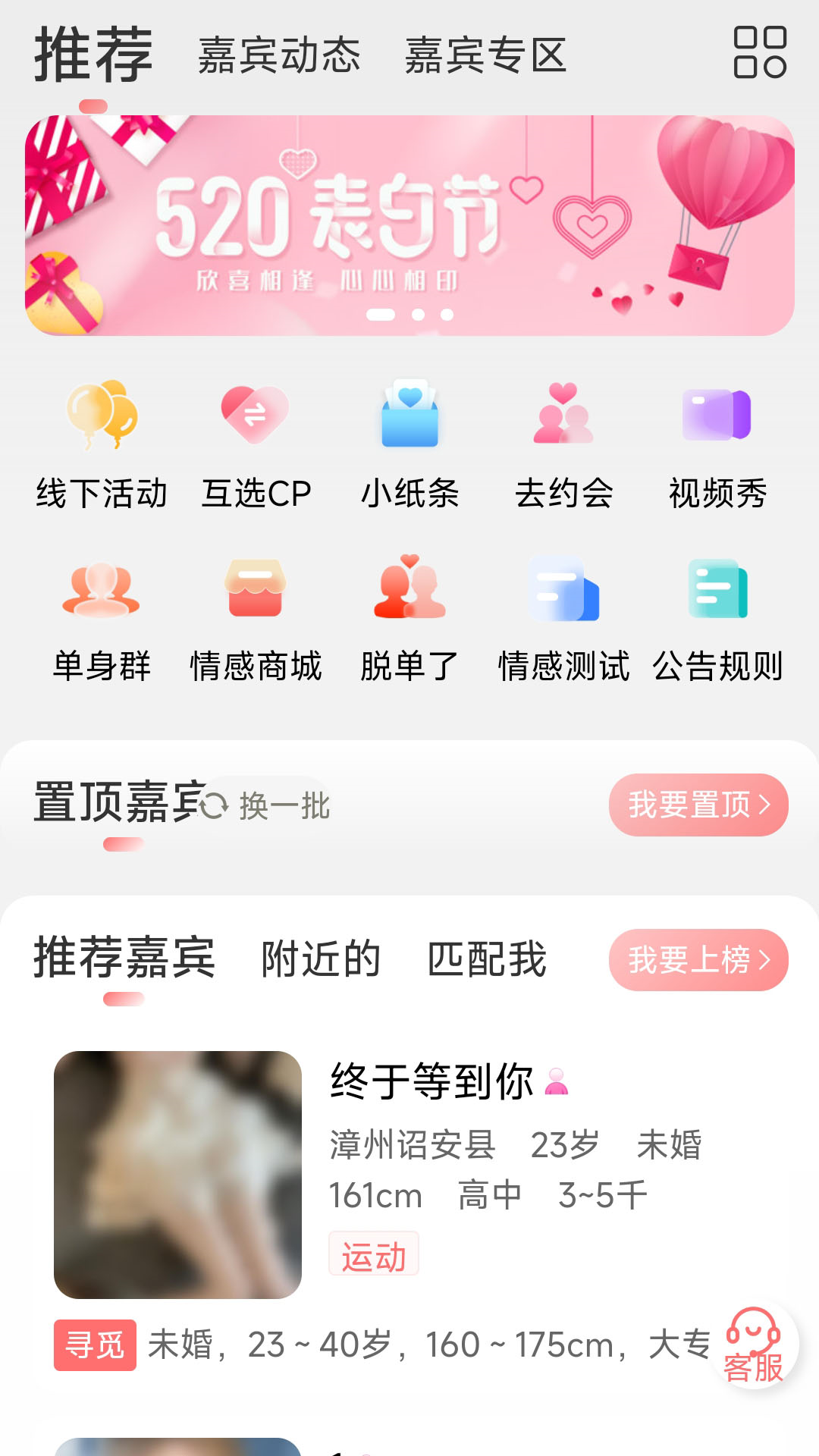Tap the 我要置顶 button
819x1456 pixels.
coord(698,805)
